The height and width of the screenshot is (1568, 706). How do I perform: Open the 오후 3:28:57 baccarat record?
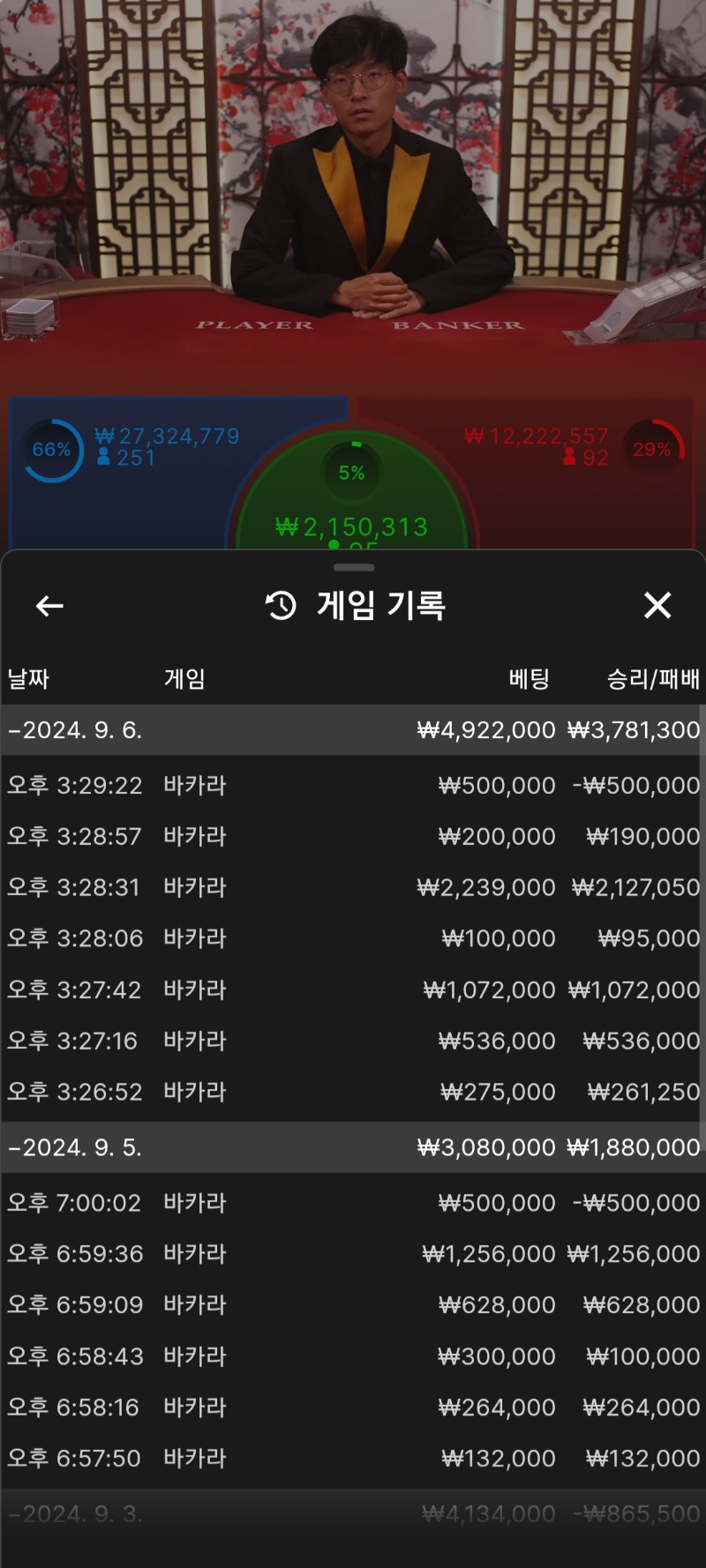tap(353, 836)
